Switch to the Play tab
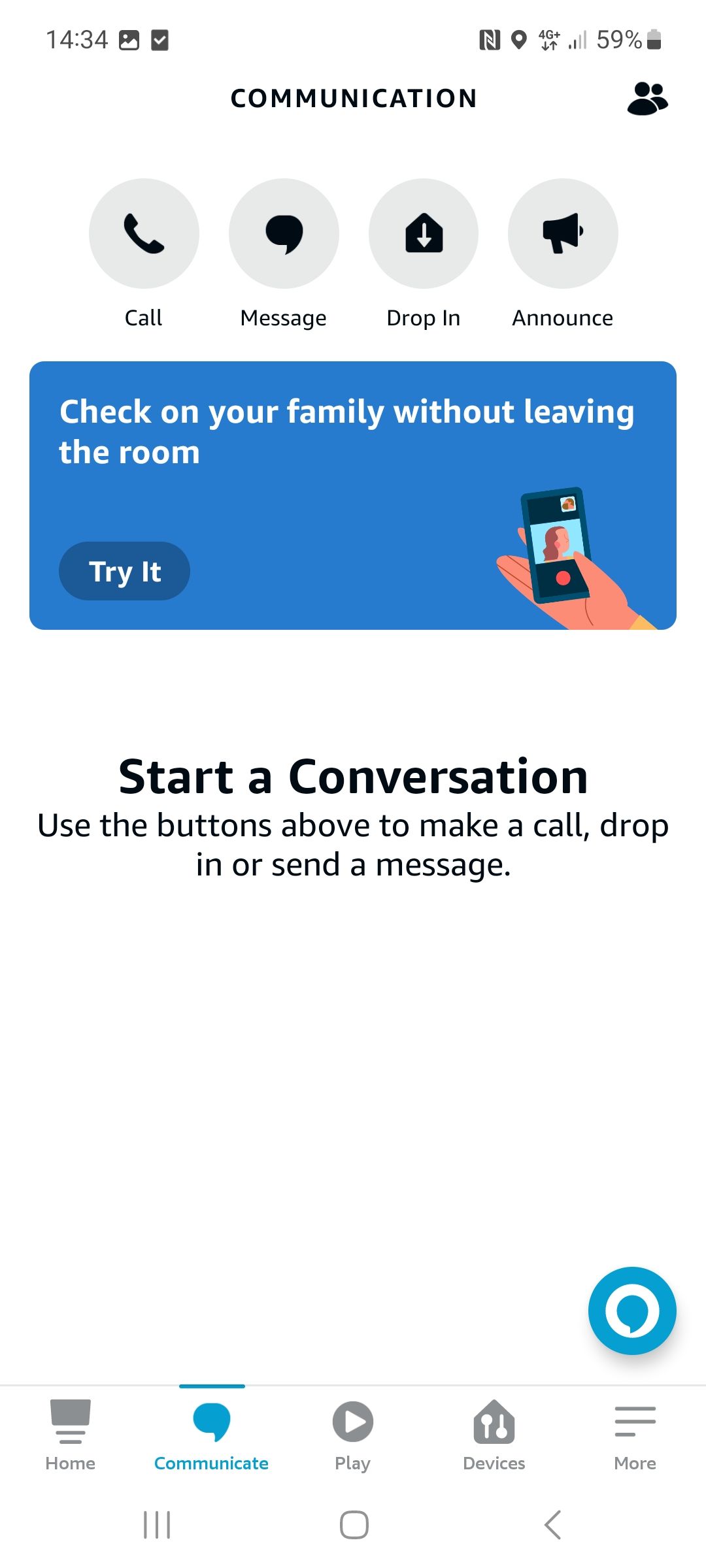Image resolution: width=706 pixels, height=1568 pixels. tap(352, 1435)
